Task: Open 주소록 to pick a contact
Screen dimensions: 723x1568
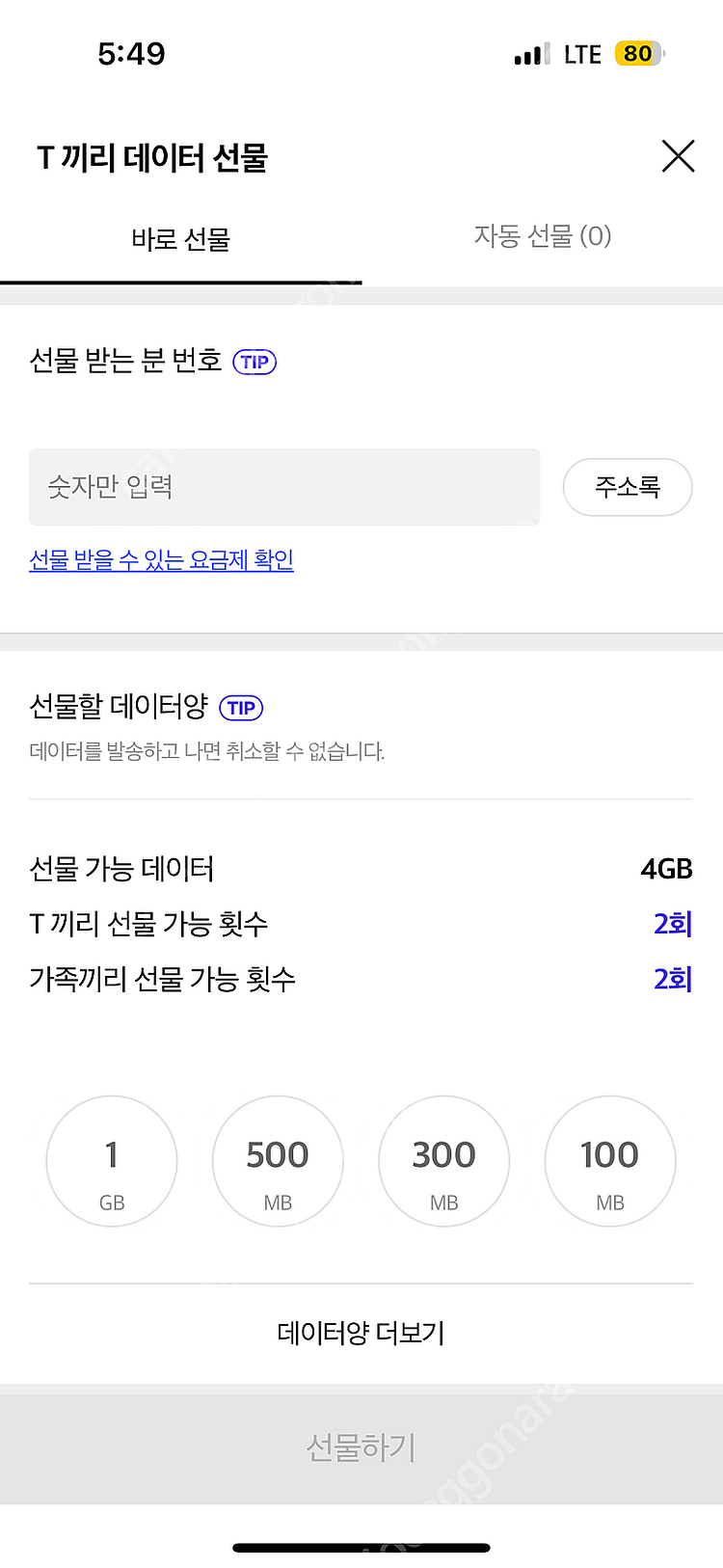Action: coord(627,487)
